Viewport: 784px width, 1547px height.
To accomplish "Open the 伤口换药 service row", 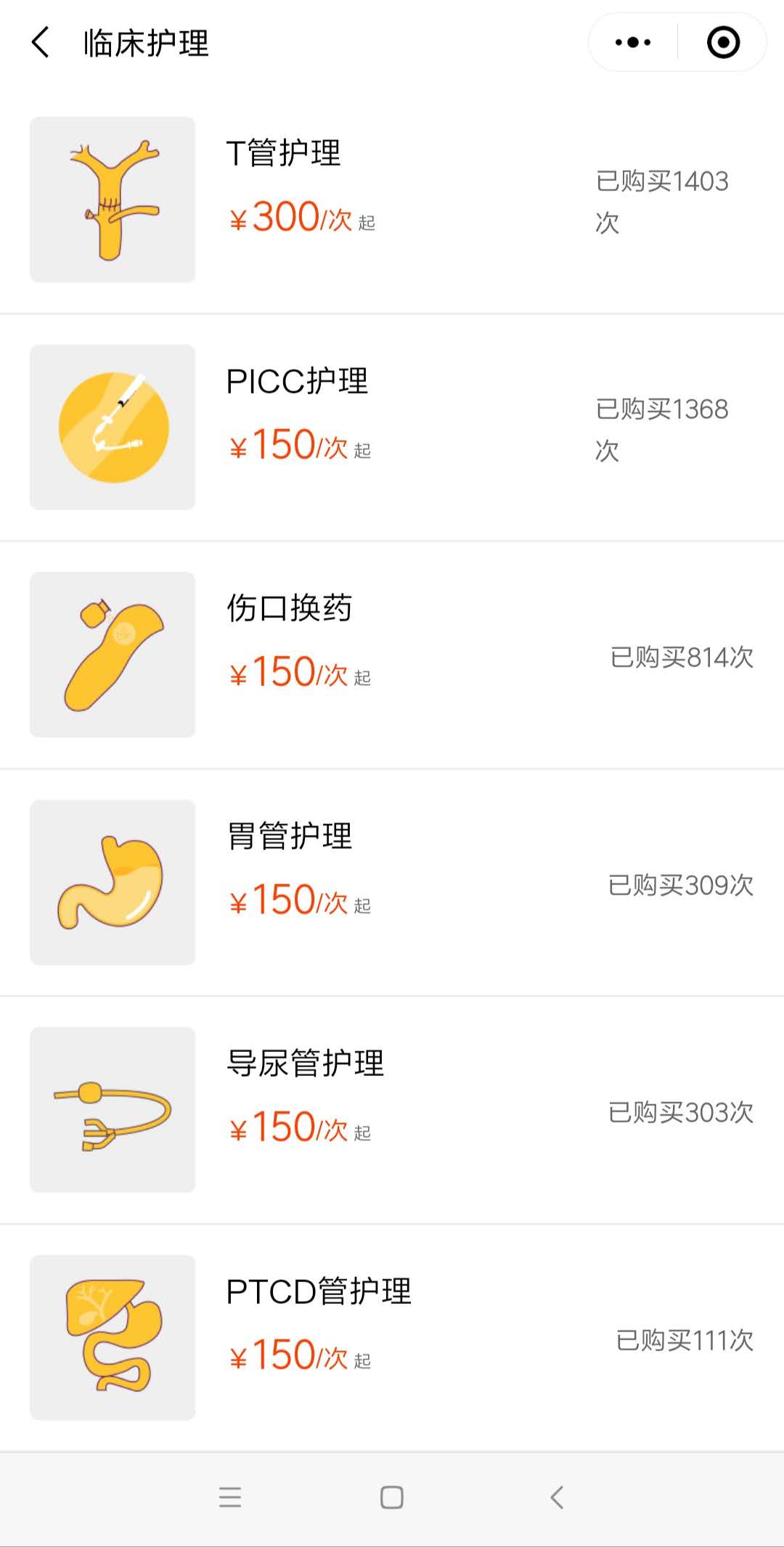I will (392, 655).
